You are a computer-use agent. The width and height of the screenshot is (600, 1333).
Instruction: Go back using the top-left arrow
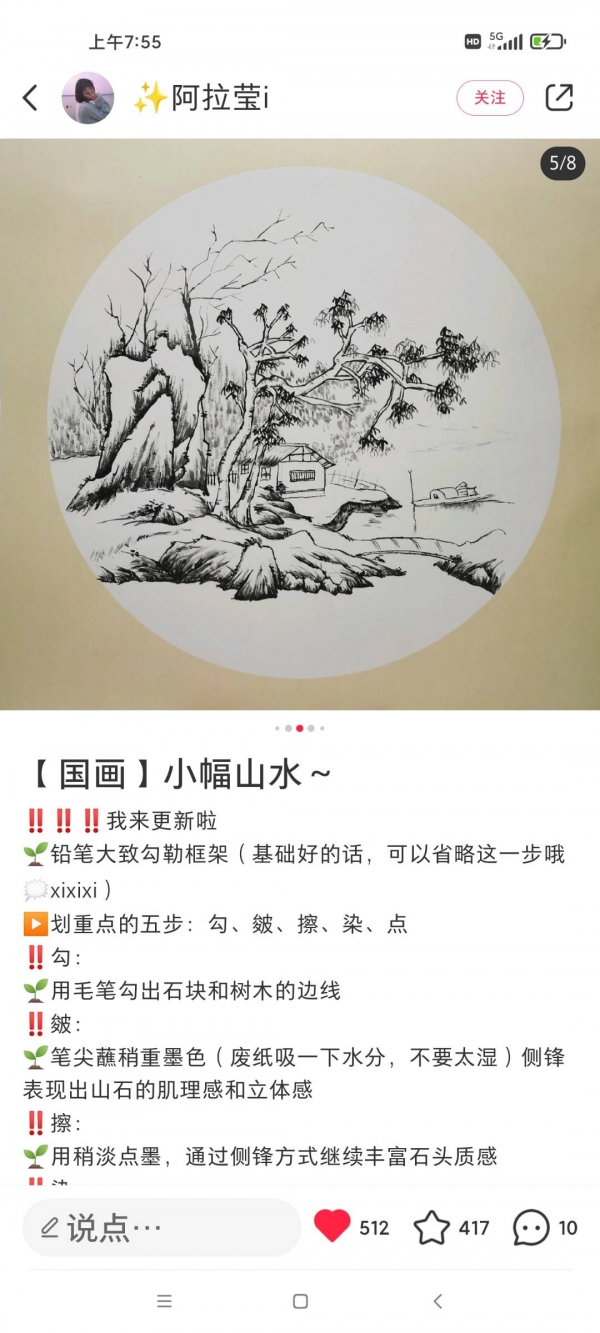pos(30,98)
